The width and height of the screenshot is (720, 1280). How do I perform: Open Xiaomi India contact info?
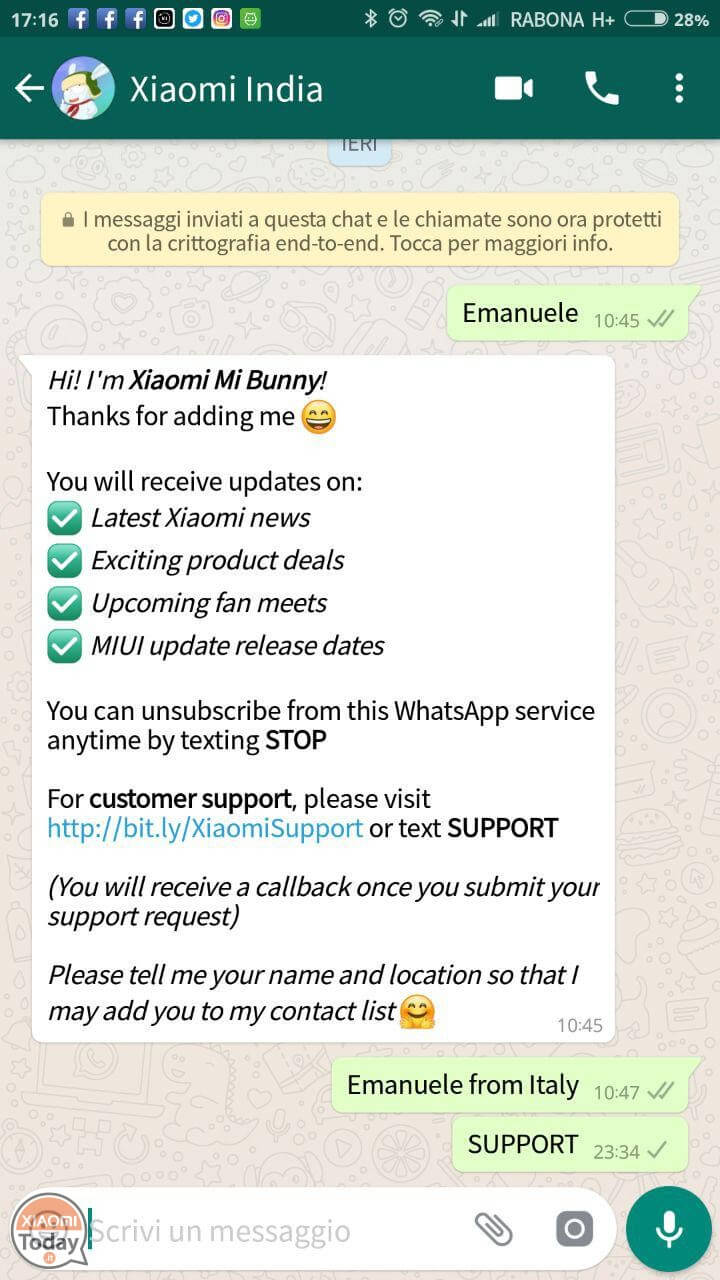pyautogui.click(x=226, y=89)
